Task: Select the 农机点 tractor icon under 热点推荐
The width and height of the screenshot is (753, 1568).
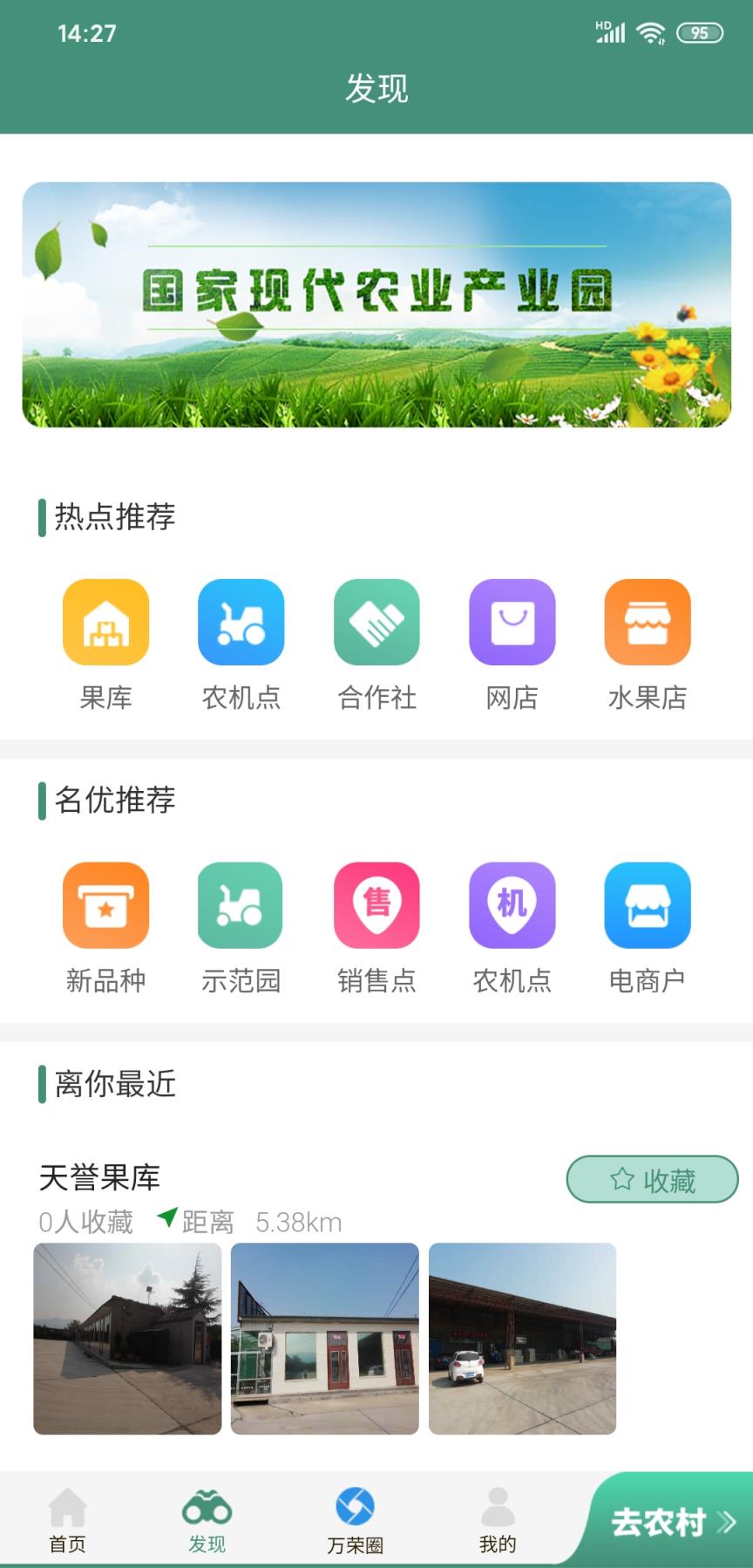Action: (241, 622)
